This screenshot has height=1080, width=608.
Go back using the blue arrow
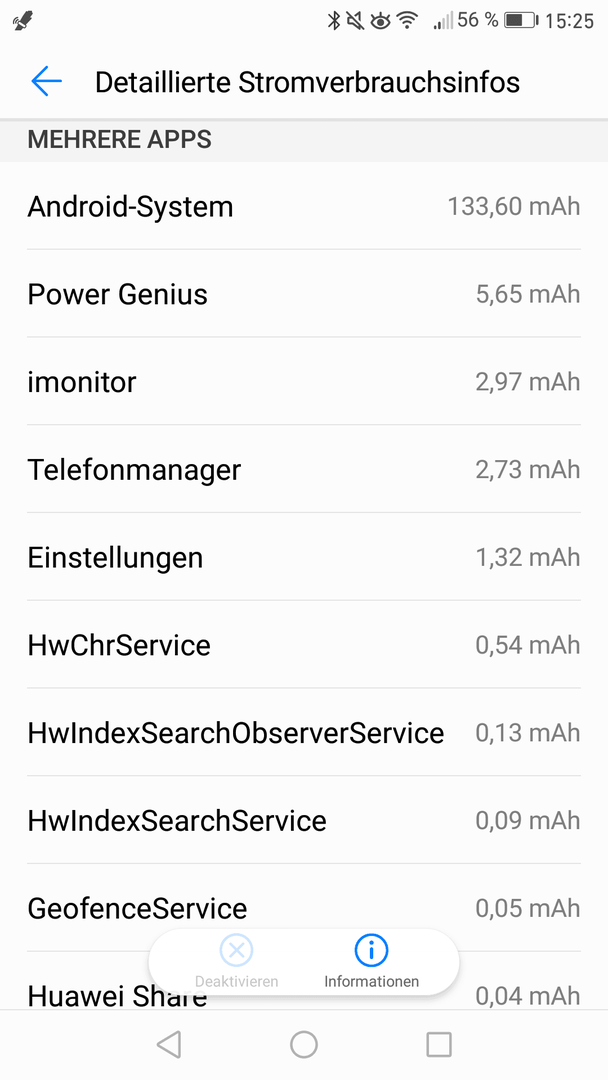click(47, 81)
